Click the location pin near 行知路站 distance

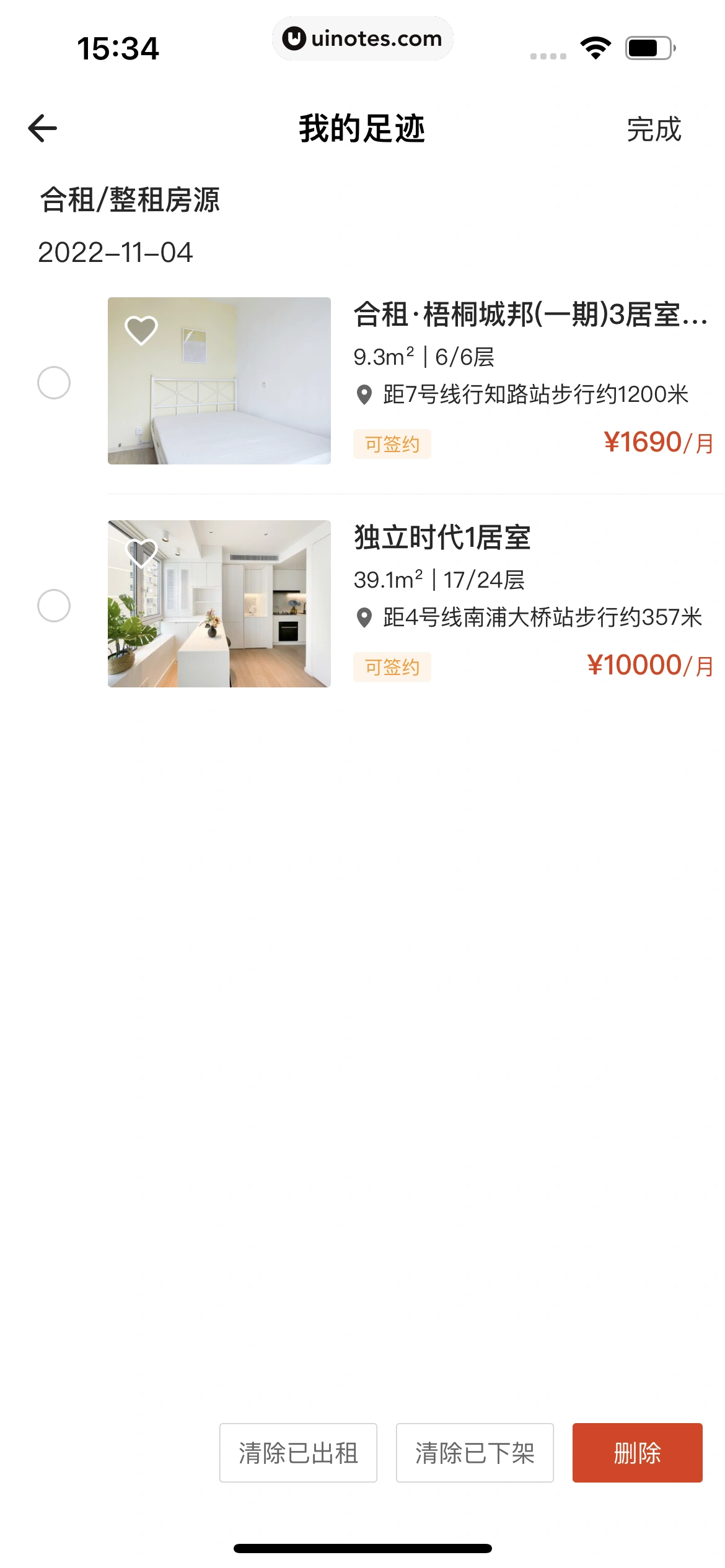click(x=364, y=394)
